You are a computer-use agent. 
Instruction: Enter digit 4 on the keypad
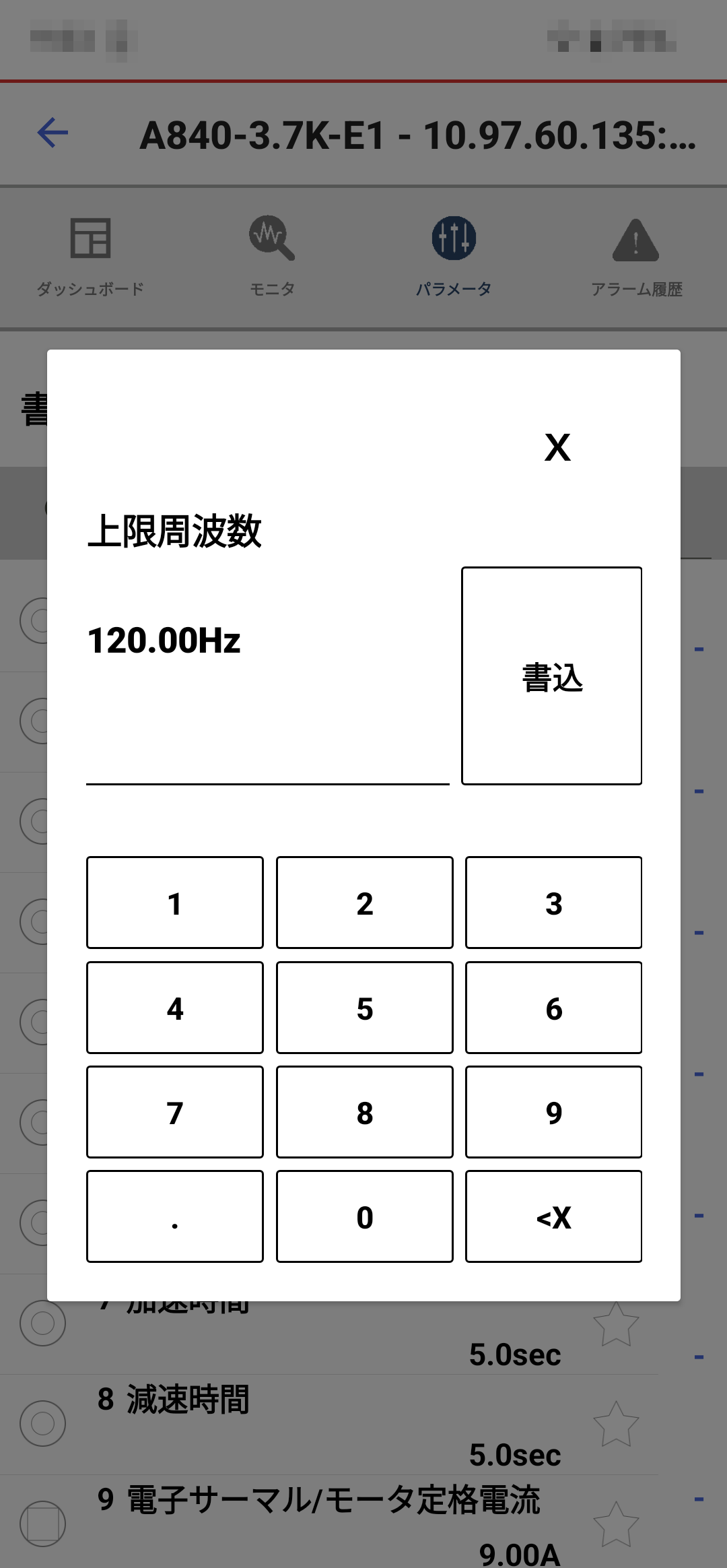175,1008
